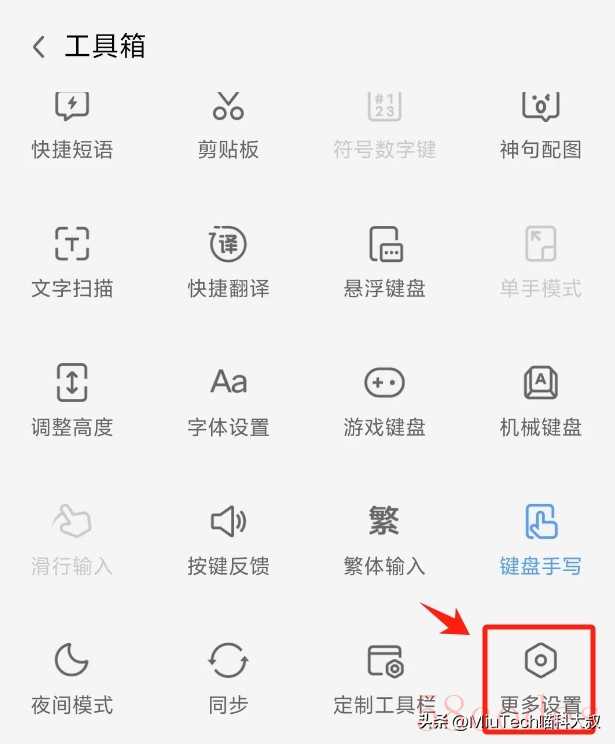This screenshot has width=615, height=744.
Task: Open 快捷短语 quick phrases
Action: coord(72,125)
